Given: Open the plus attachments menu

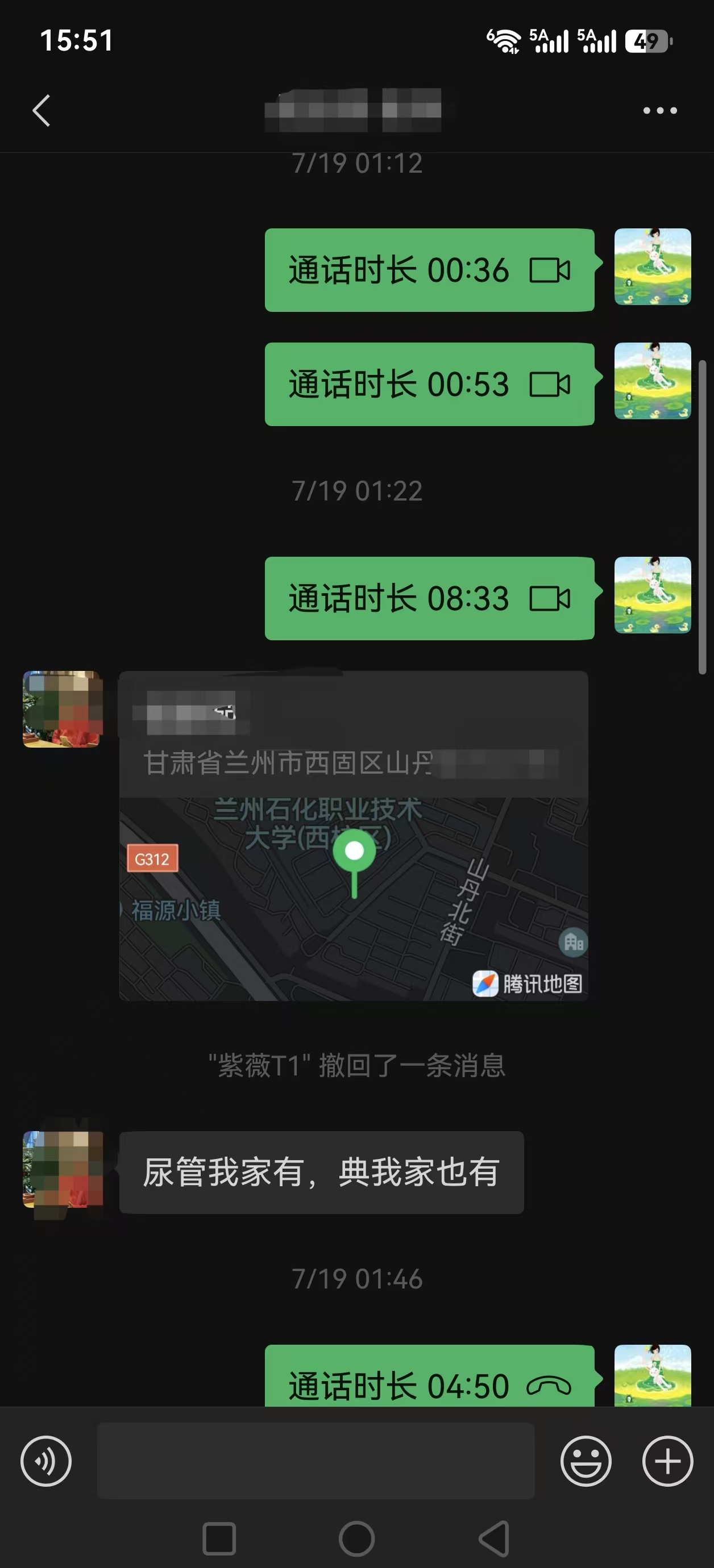Looking at the screenshot, I should (x=667, y=1461).
